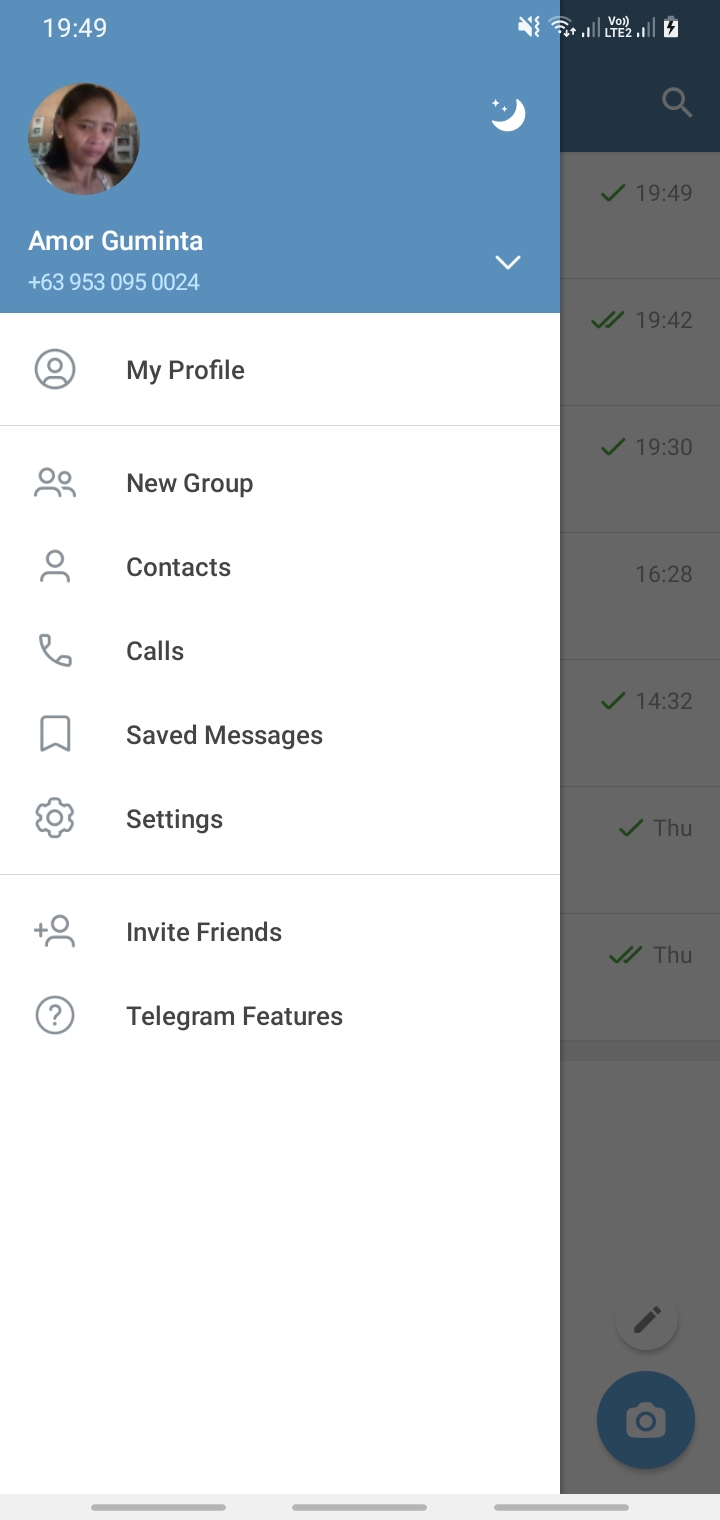Screen dimensions: 720x1520
Task: Open Telegram Features
Action: (280, 1016)
